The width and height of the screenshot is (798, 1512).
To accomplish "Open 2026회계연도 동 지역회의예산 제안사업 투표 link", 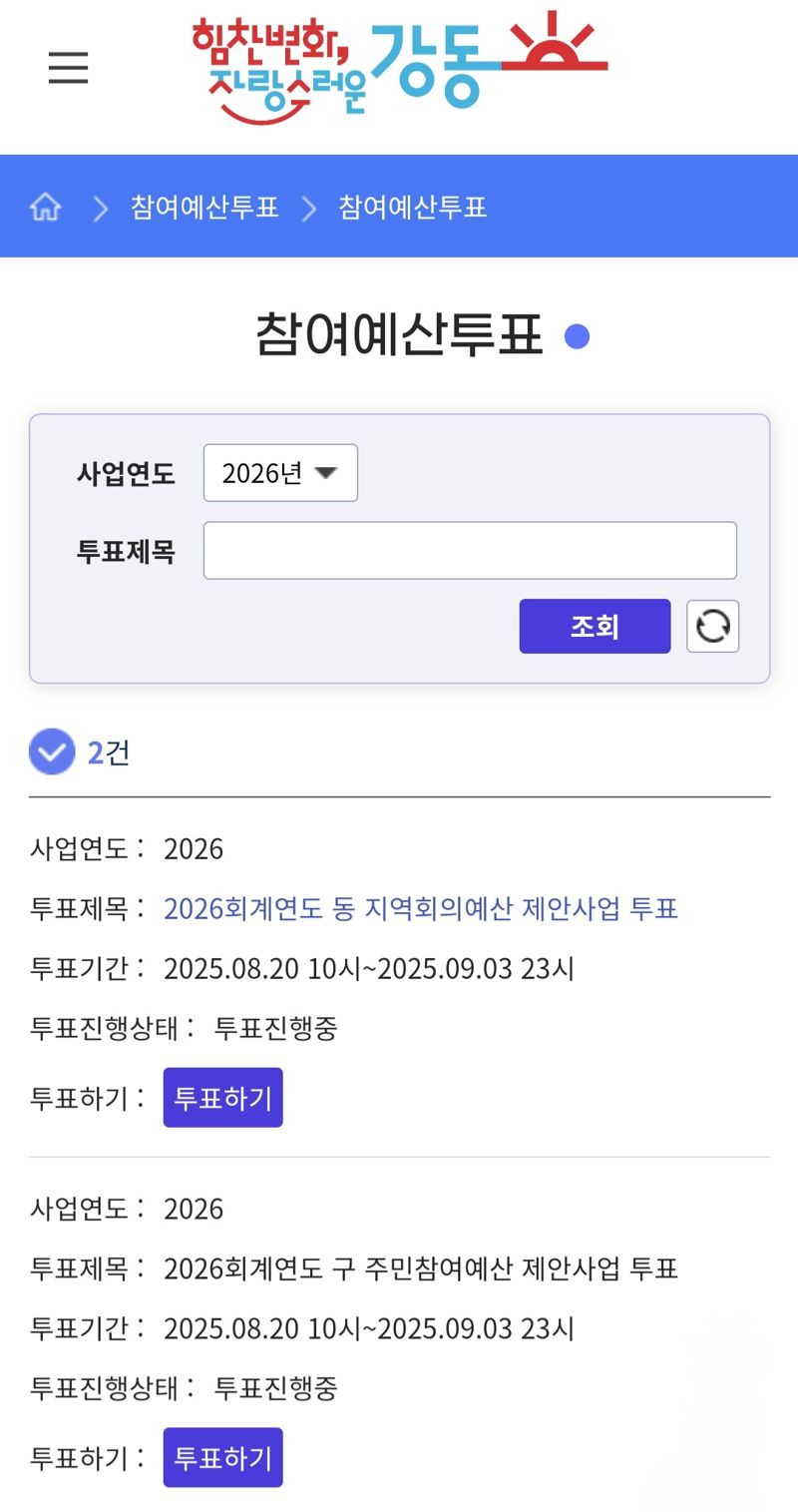I will click(420, 908).
